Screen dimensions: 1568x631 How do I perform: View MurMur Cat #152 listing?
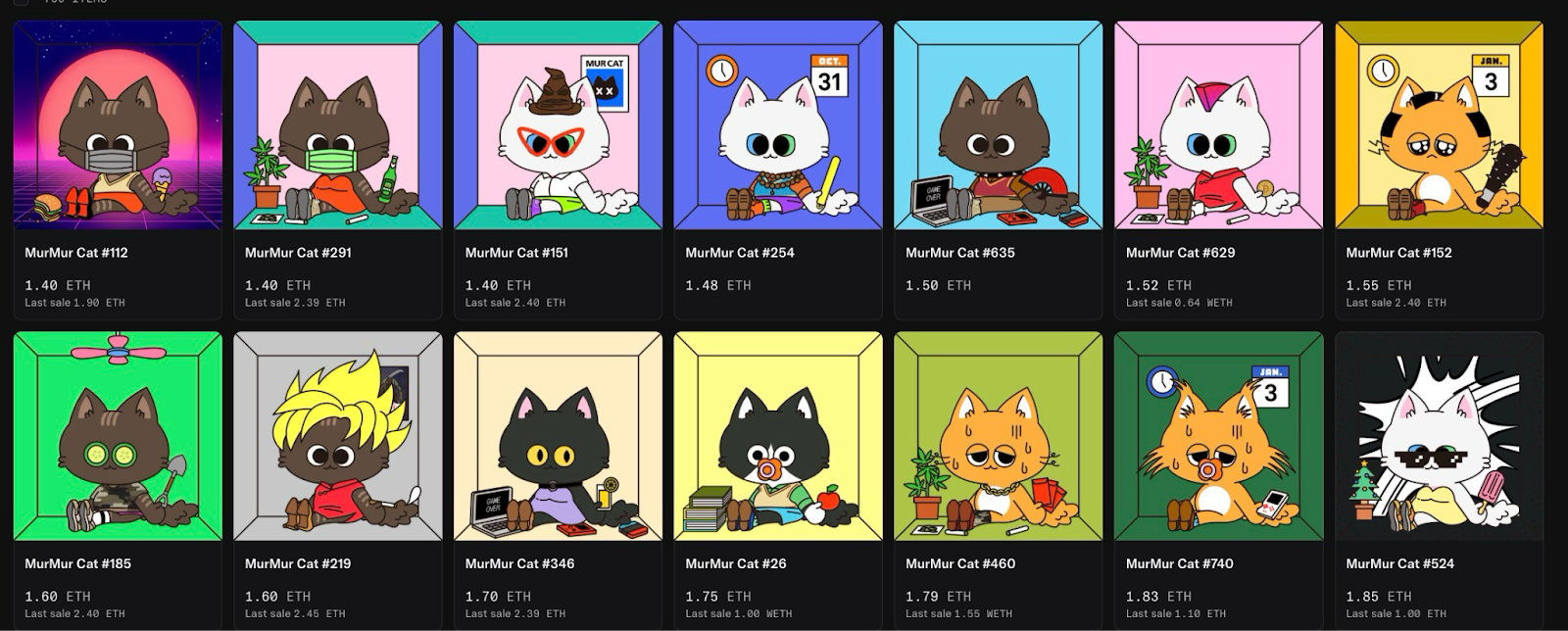(x=1439, y=126)
